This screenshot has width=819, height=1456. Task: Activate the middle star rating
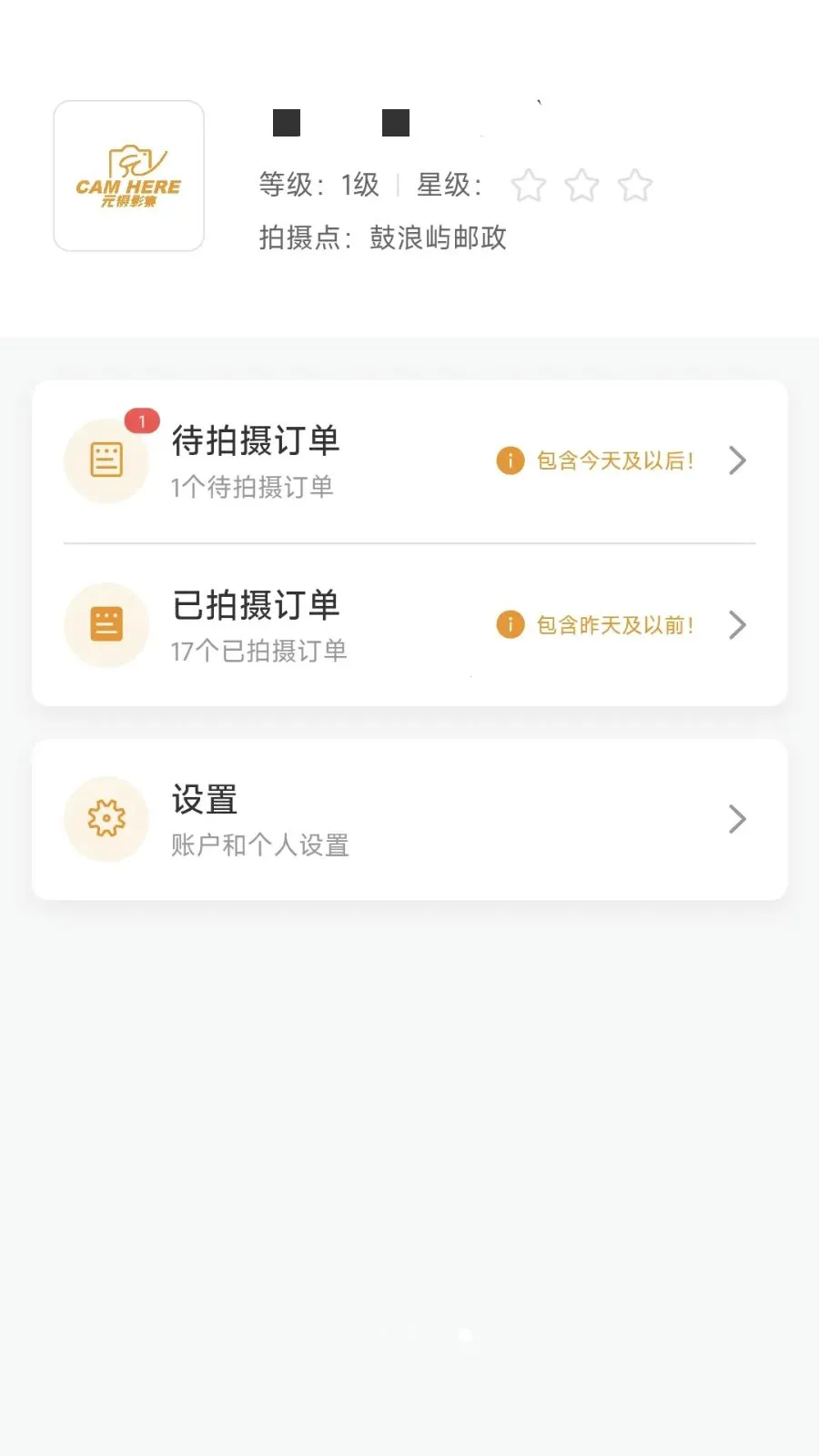[x=582, y=185]
